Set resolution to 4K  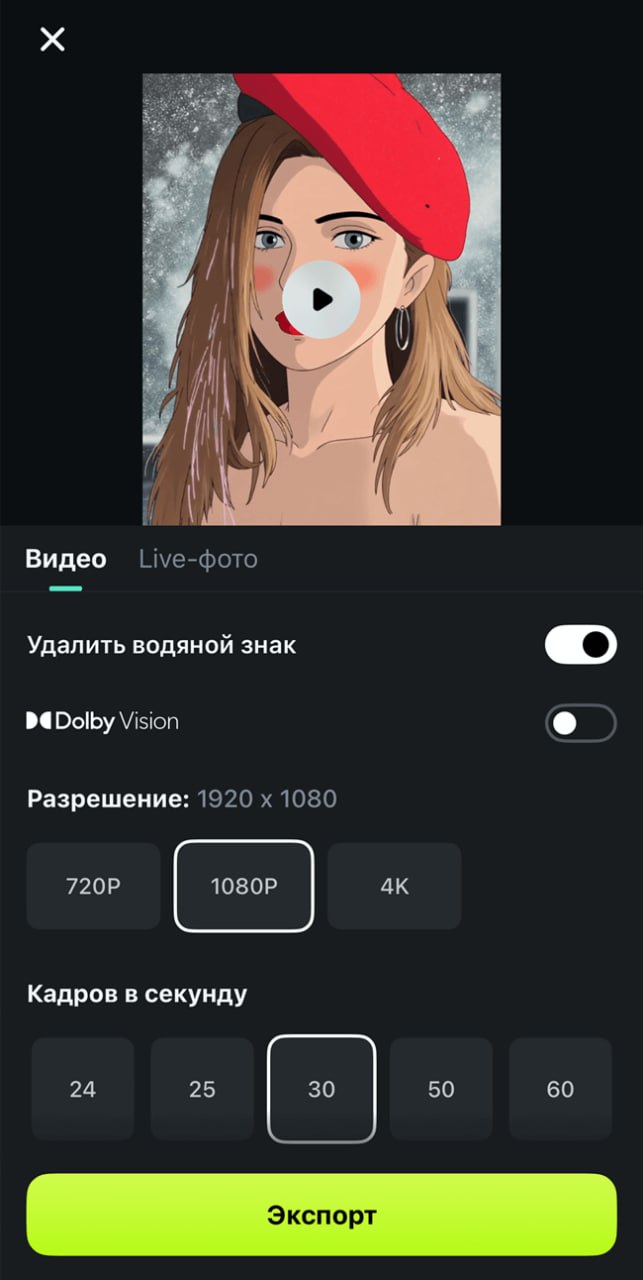(x=395, y=886)
